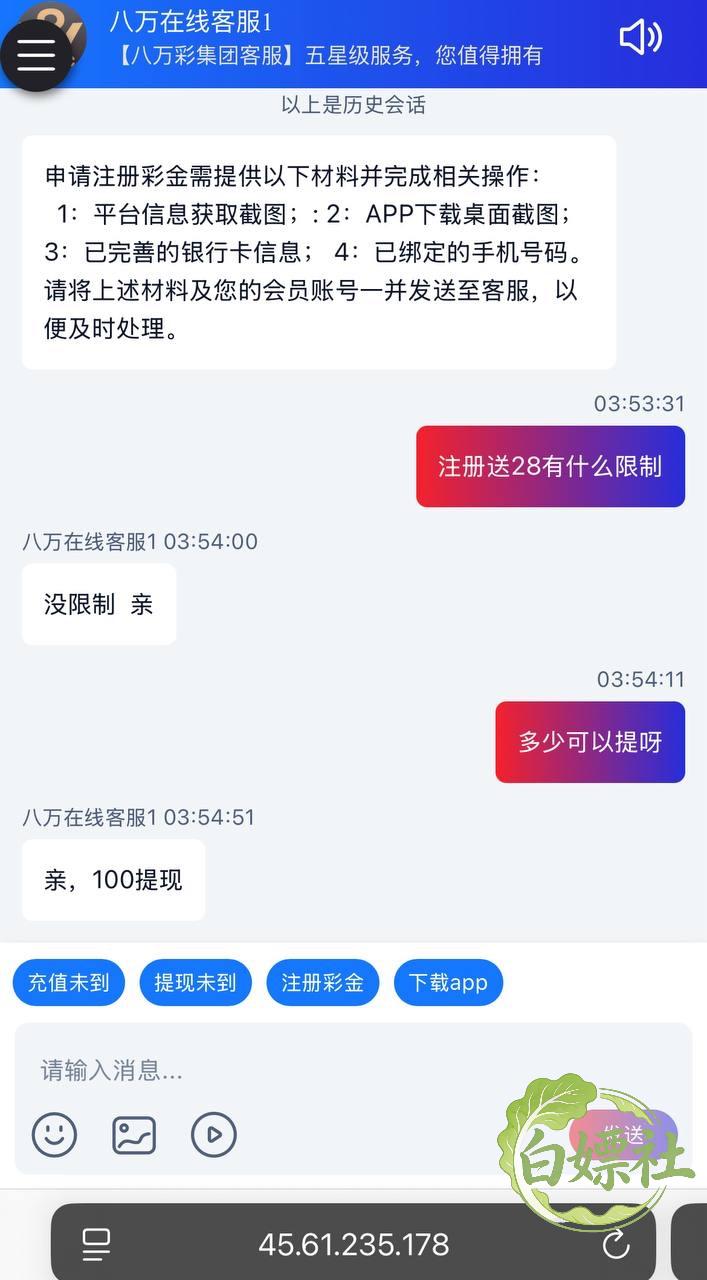Select the 下载app chip
Image resolution: width=707 pixels, height=1280 pixels.
point(448,982)
